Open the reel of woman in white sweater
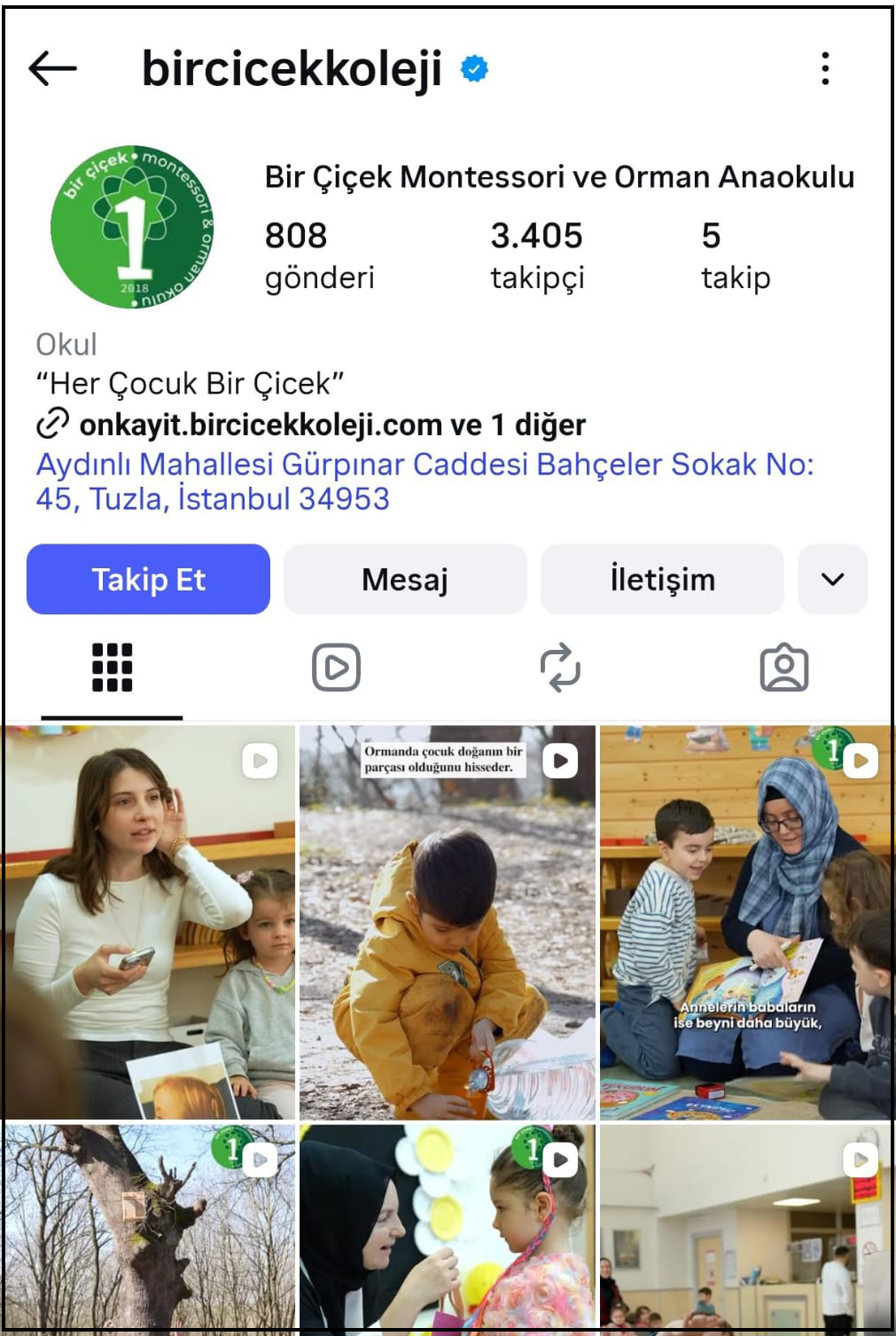896x1336 pixels. (149, 922)
